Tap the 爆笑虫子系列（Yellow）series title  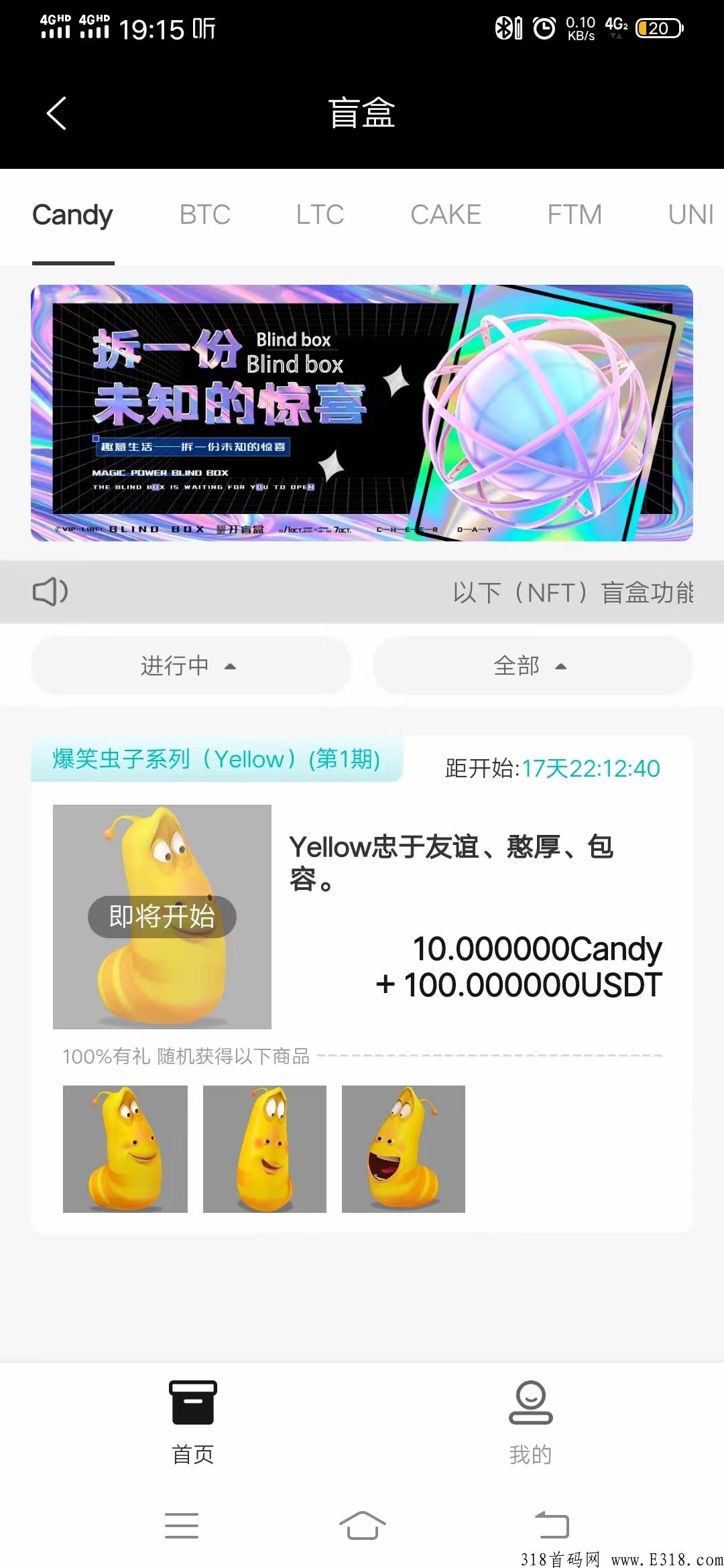point(215,759)
